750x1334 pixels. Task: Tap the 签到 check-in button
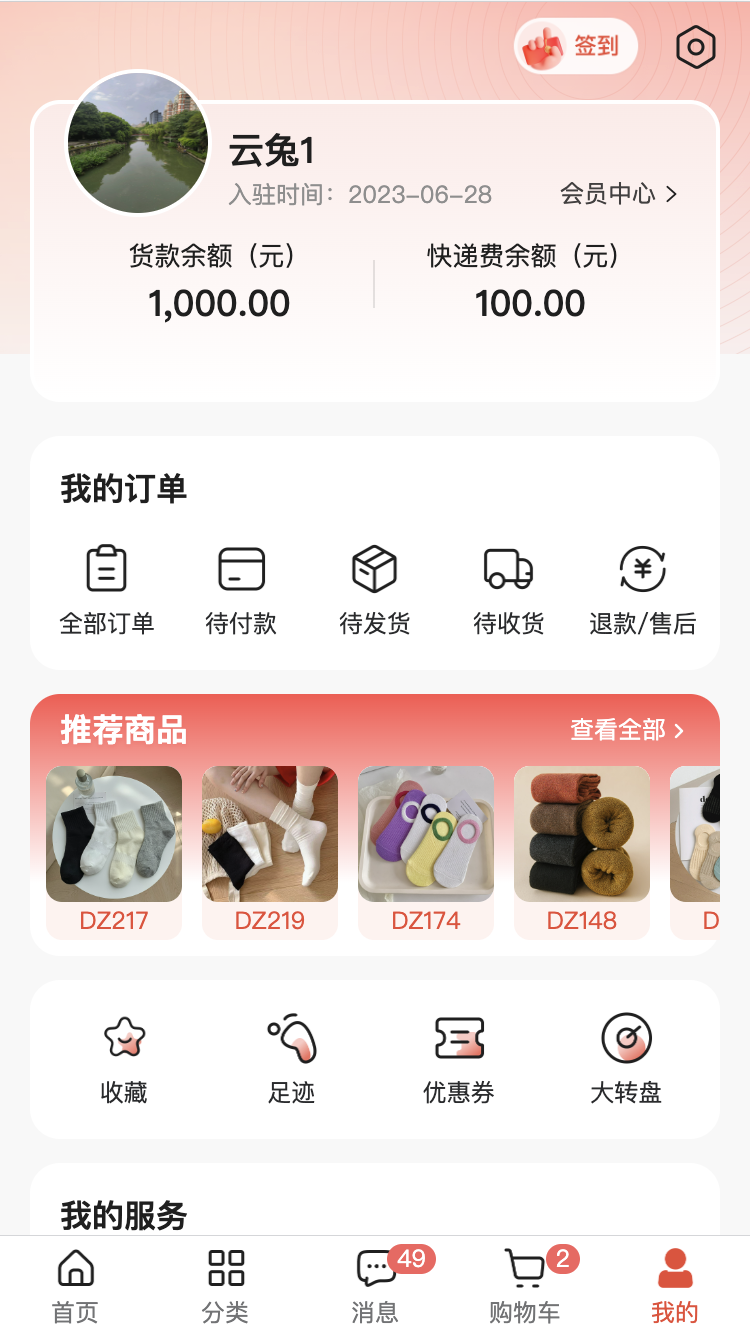coord(575,46)
